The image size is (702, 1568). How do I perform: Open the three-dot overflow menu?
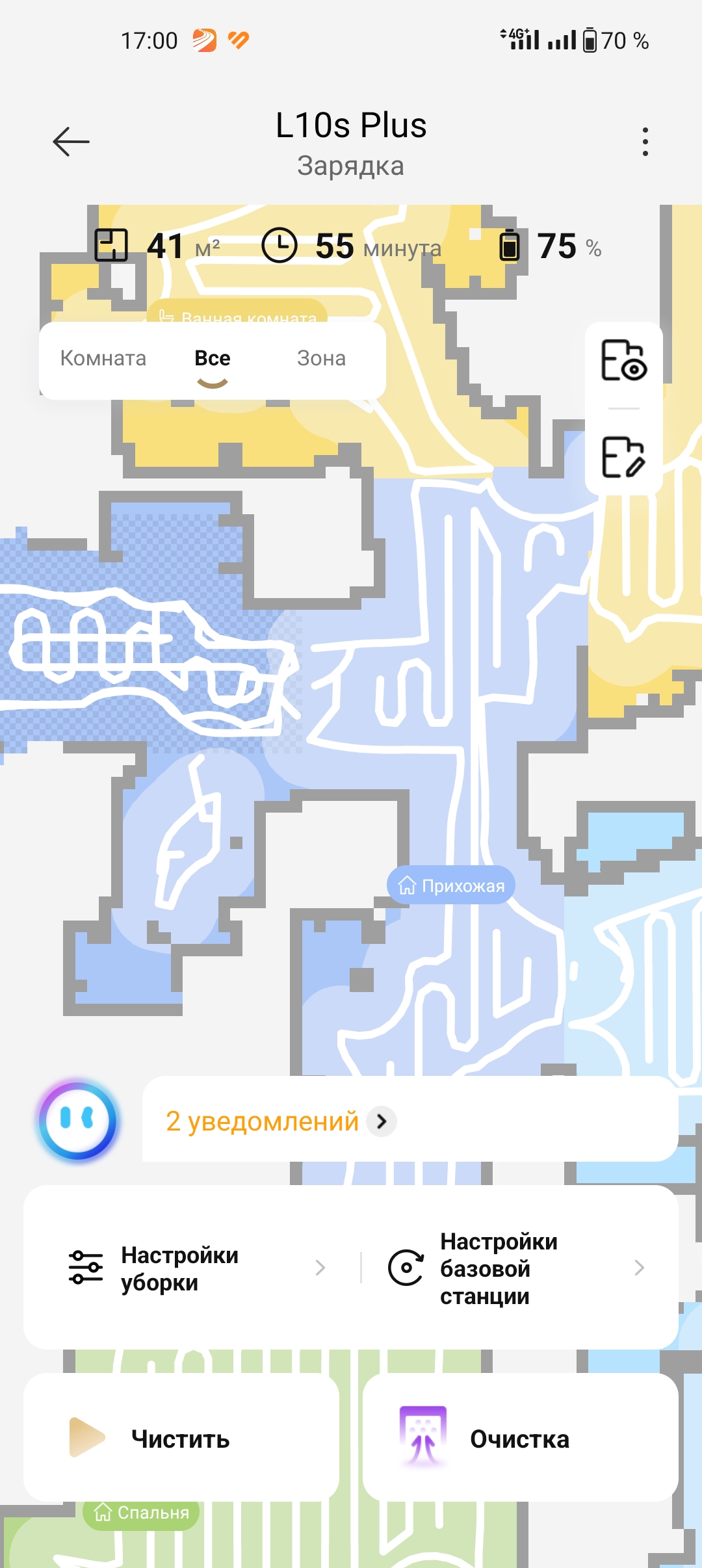(x=645, y=142)
